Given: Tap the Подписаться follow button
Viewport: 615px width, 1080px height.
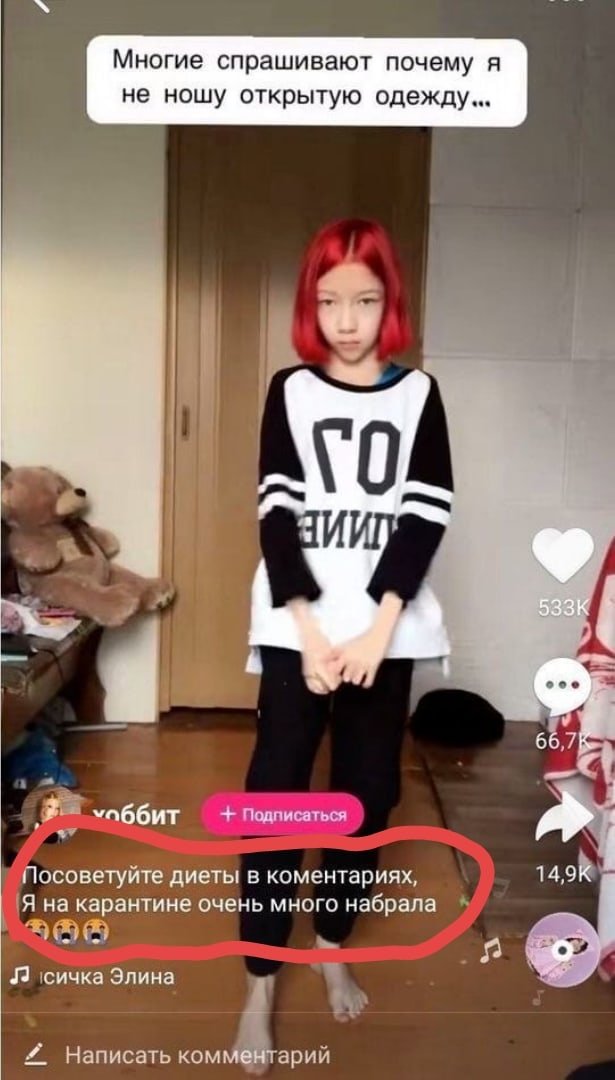Looking at the screenshot, I should click(x=282, y=814).
